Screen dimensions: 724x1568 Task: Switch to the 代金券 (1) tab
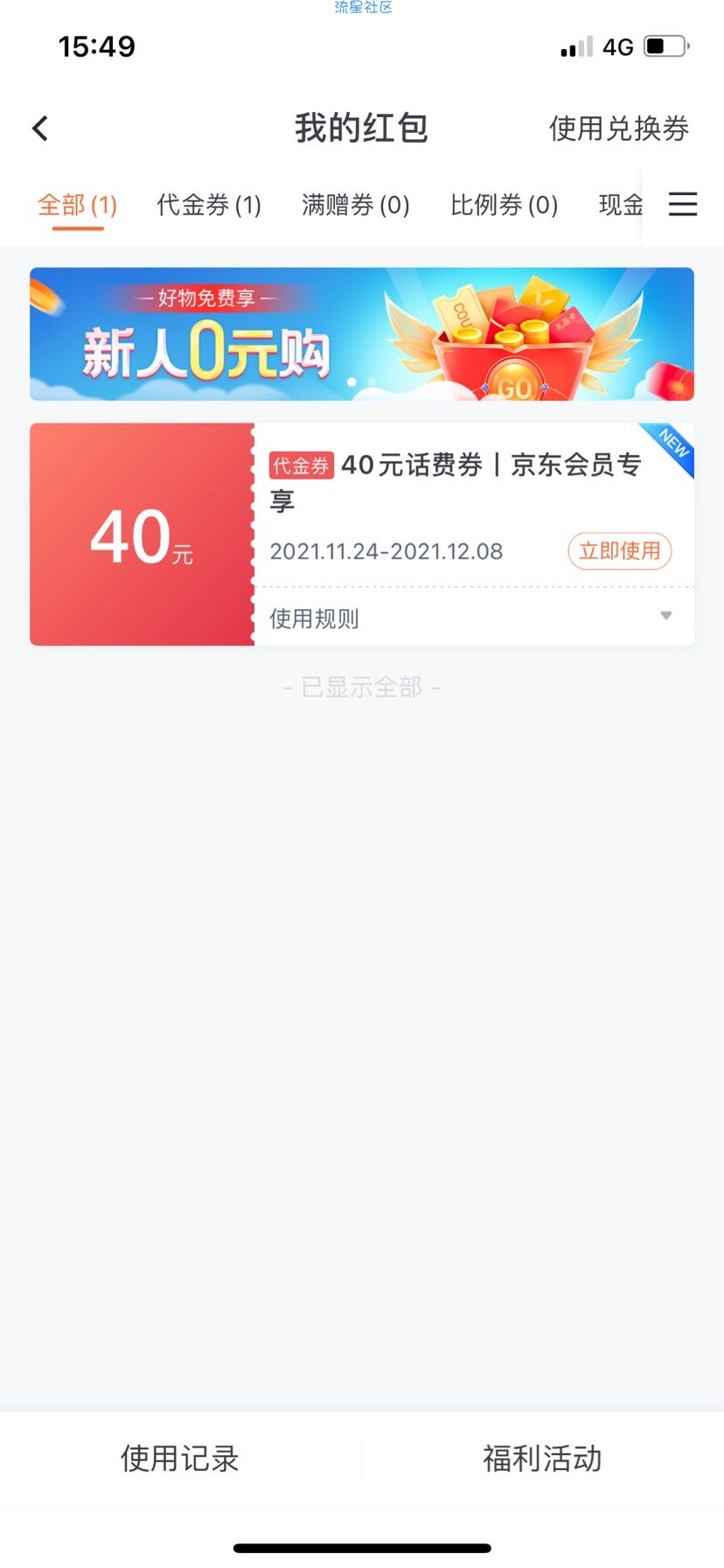pyautogui.click(x=209, y=206)
